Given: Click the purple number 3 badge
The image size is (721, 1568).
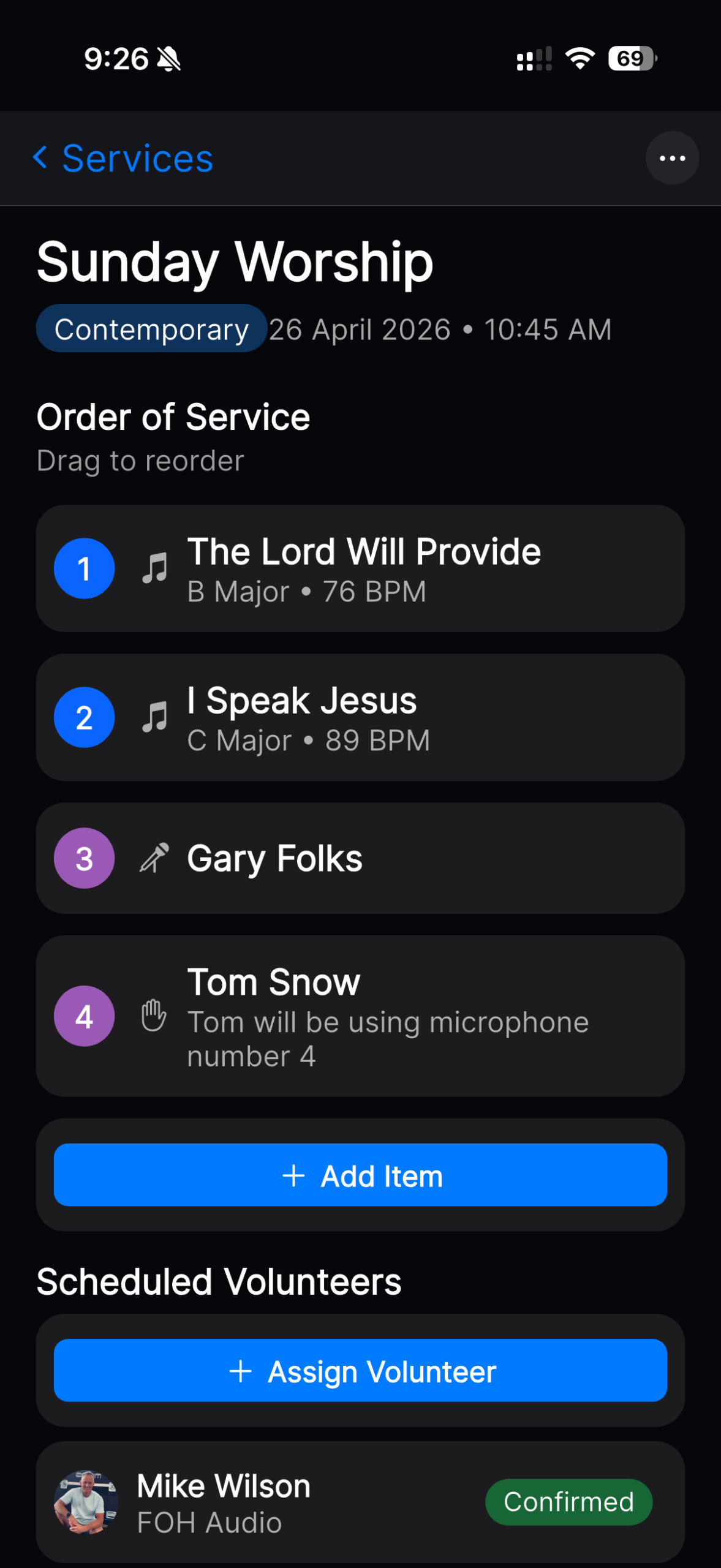Looking at the screenshot, I should pyautogui.click(x=84, y=858).
